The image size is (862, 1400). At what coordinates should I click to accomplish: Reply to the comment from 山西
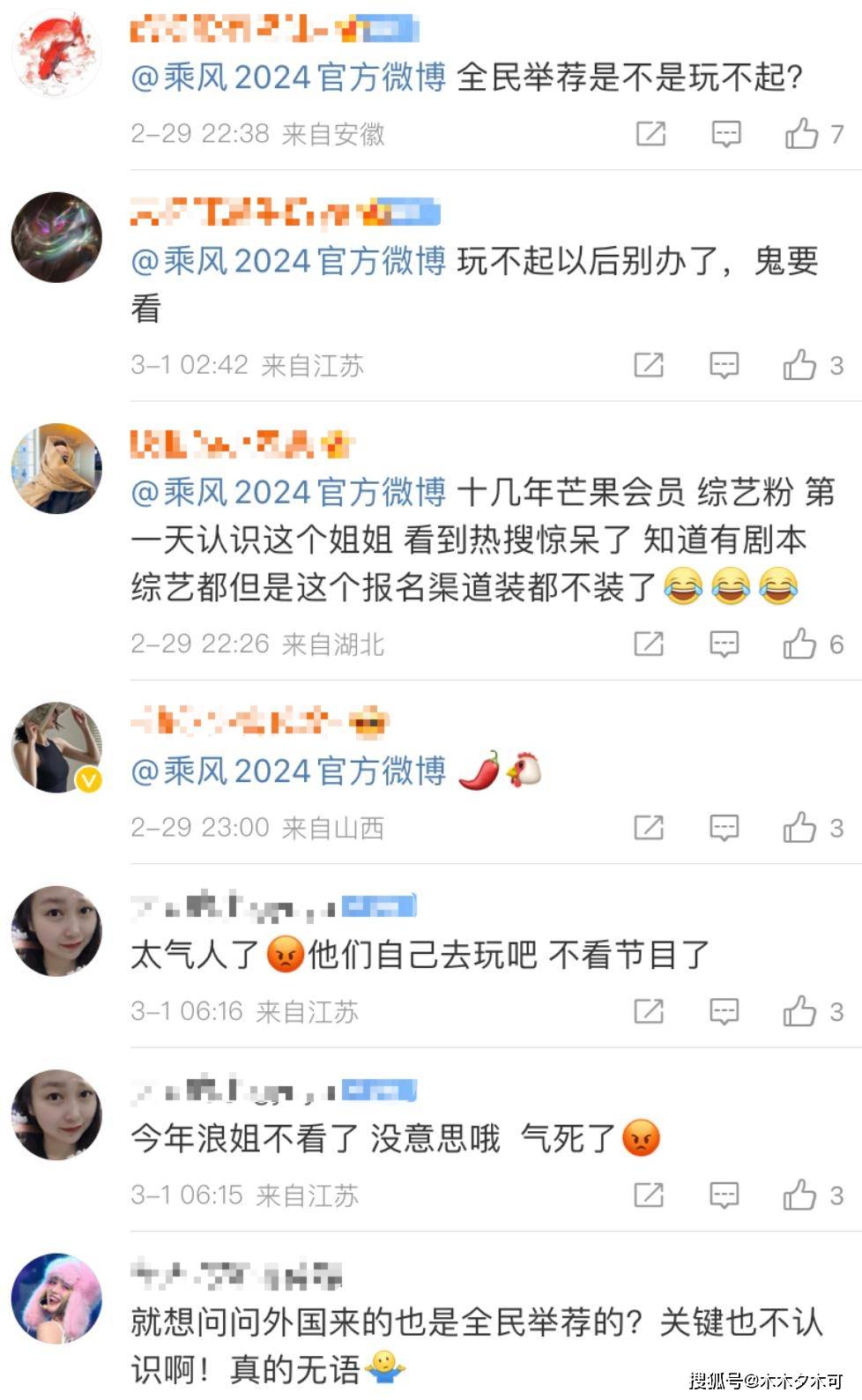[724, 828]
